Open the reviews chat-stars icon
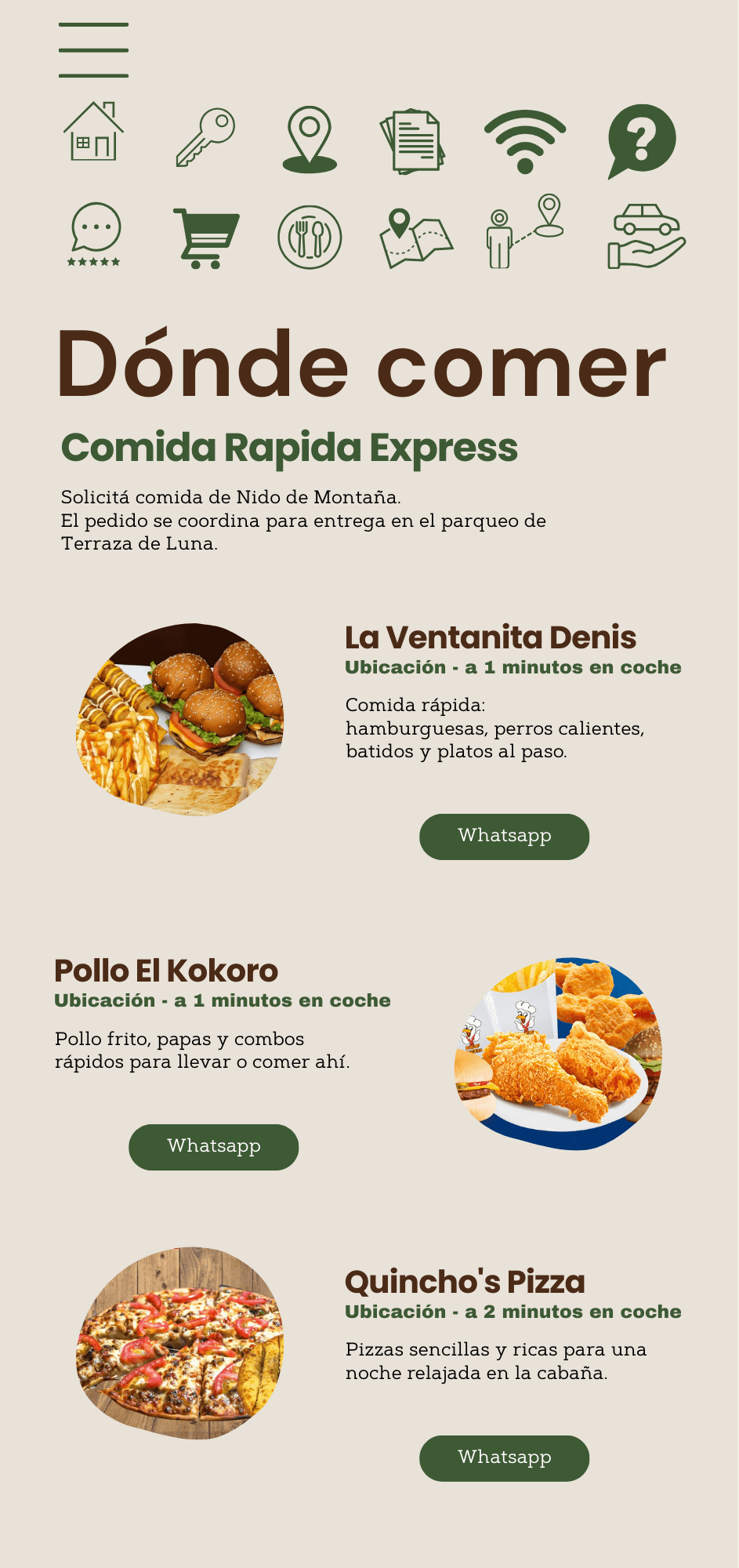Viewport: 739px width, 1568px height. coord(95,234)
